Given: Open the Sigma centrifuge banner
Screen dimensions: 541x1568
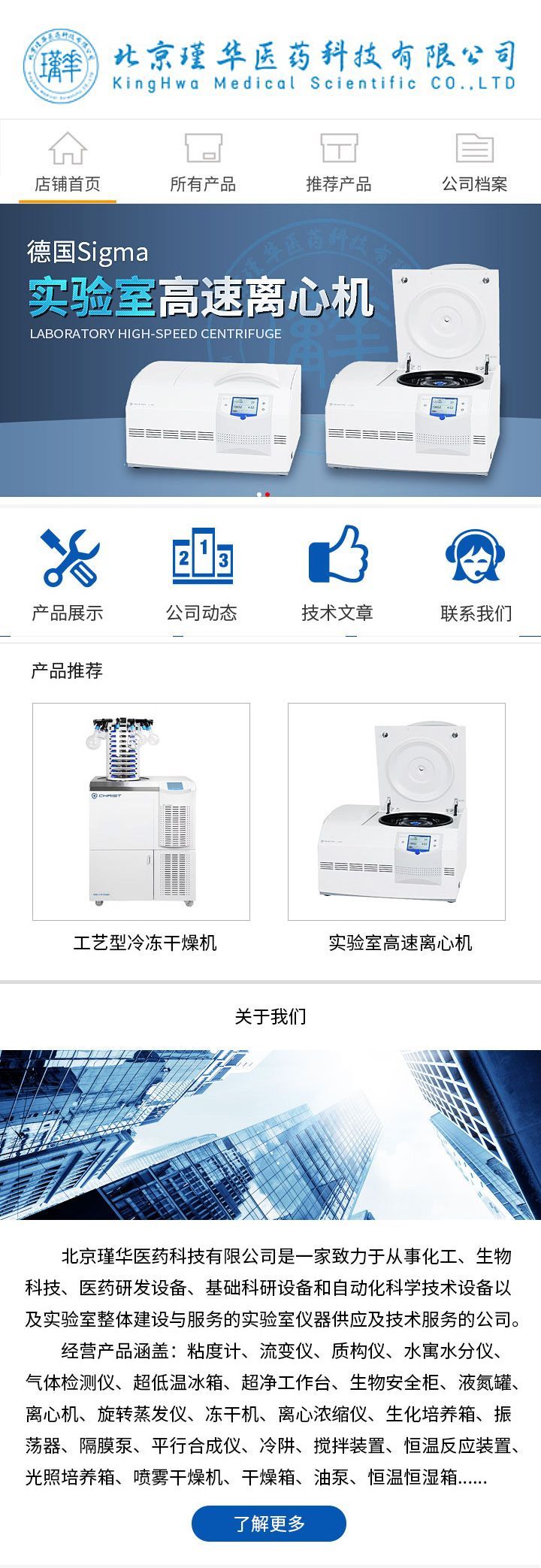Looking at the screenshot, I should click(x=270, y=350).
